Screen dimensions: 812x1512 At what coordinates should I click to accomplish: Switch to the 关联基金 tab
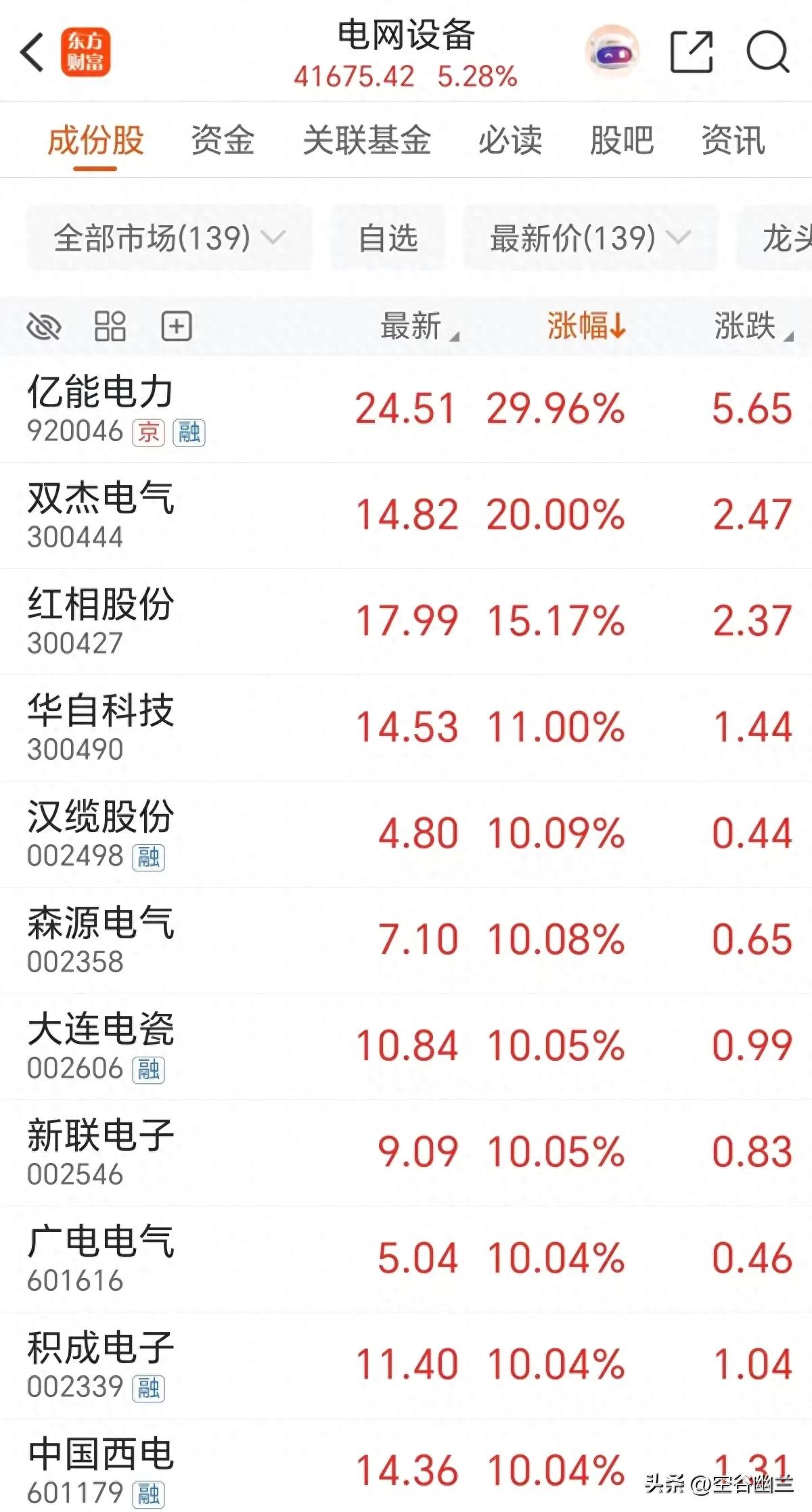(x=366, y=141)
